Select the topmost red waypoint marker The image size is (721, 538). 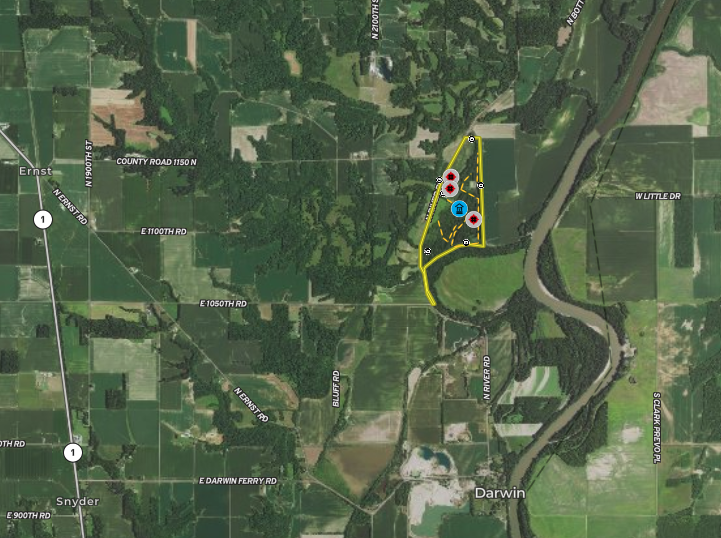click(x=451, y=178)
